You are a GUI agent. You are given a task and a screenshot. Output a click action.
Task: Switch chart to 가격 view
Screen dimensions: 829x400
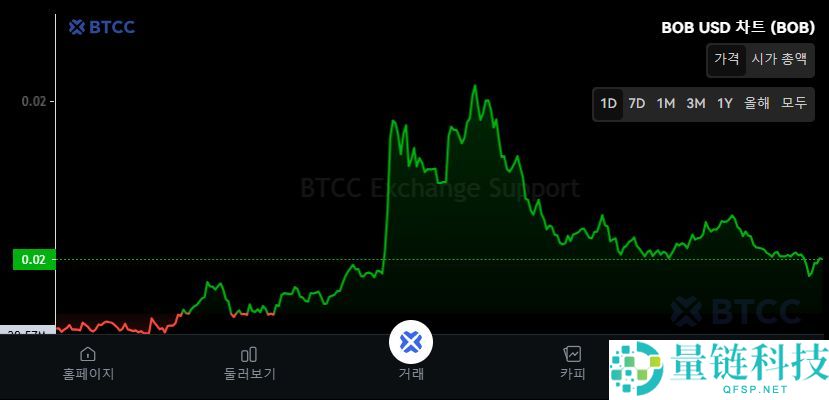(726, 59)
